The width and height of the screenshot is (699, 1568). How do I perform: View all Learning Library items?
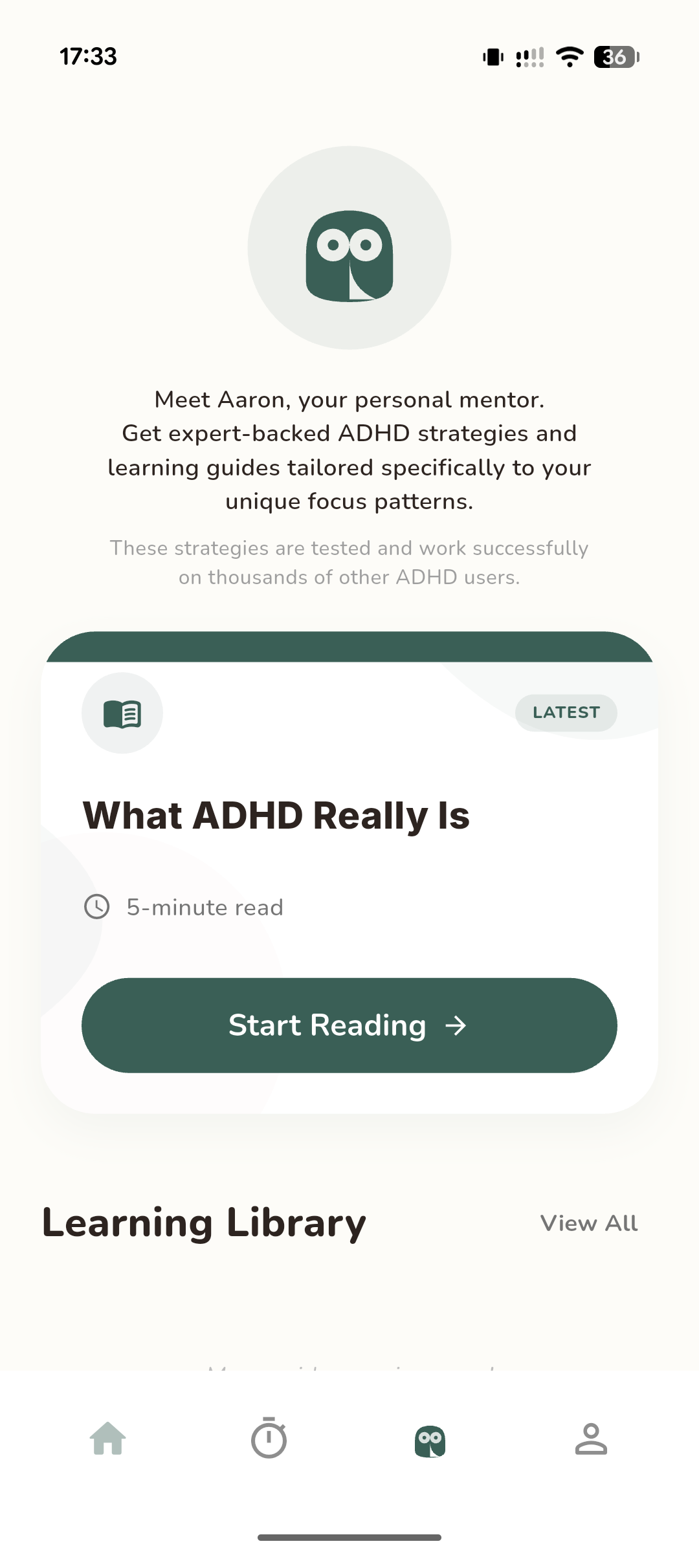point(589,1223)
